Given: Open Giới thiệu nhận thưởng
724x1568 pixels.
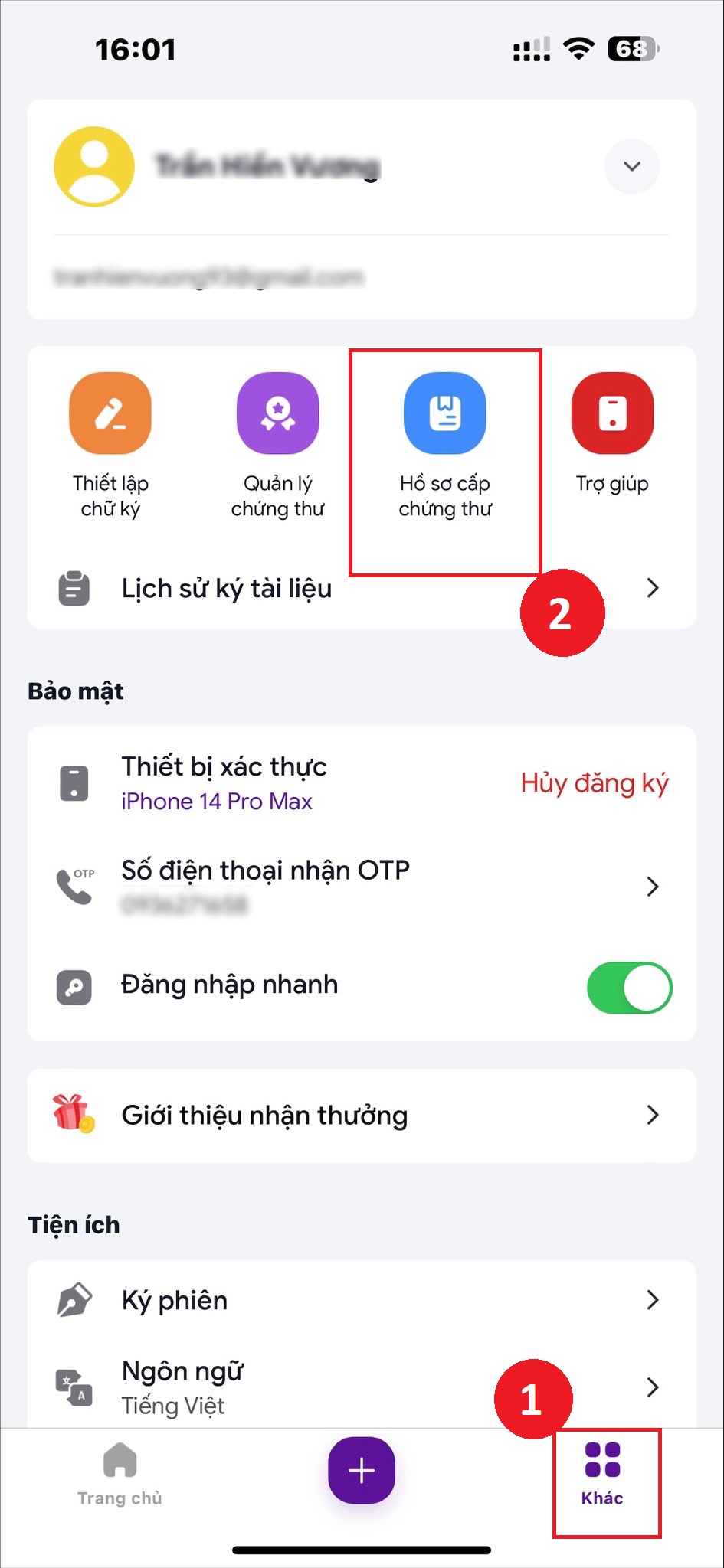Looking at the screenshot, I should [360, 1116].
